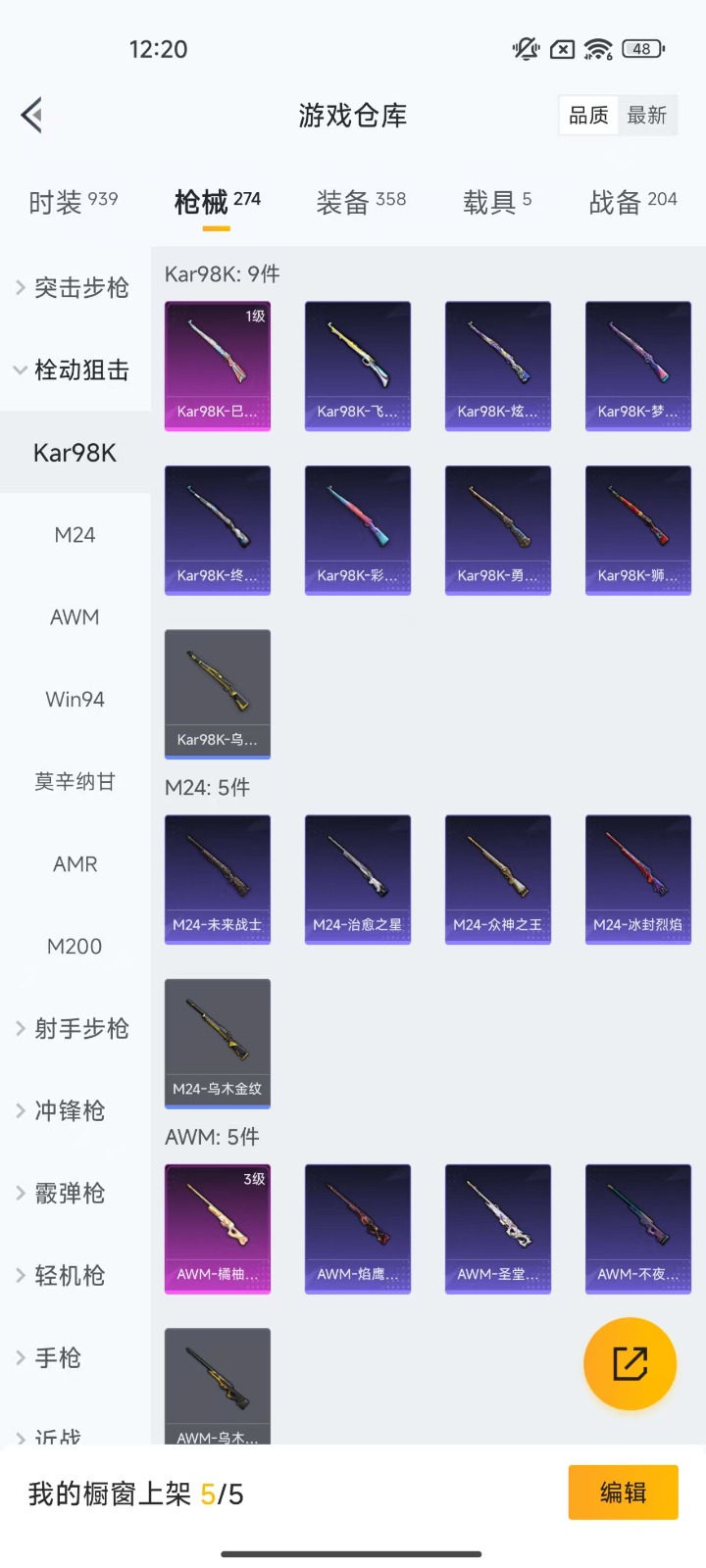Viewport: 706px width, 1568px height.
Task: Open the 战备 tab
Action: [x=632, y=202]
